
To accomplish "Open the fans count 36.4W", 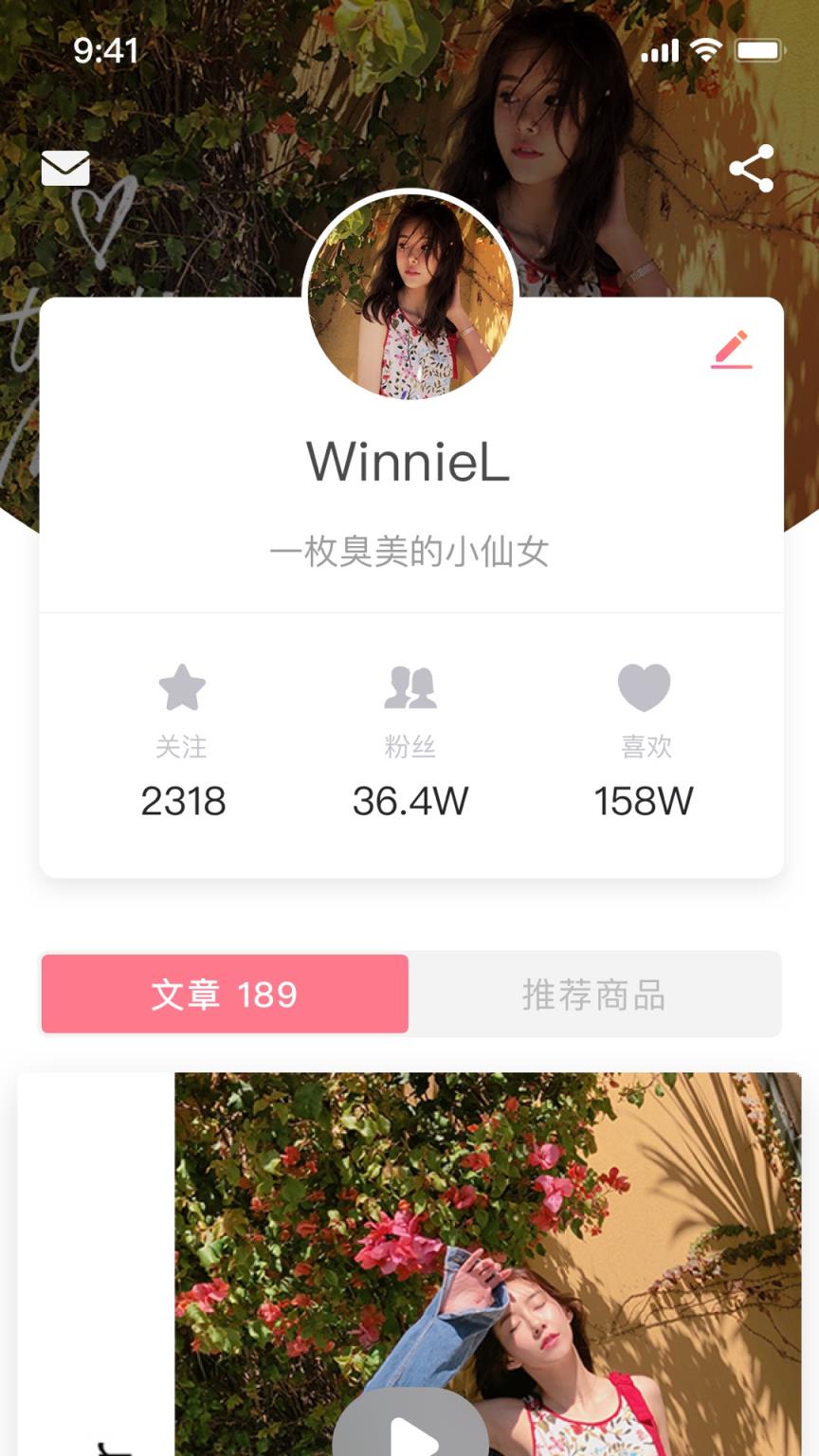I will pyautogui.click(x=409, y=801).
